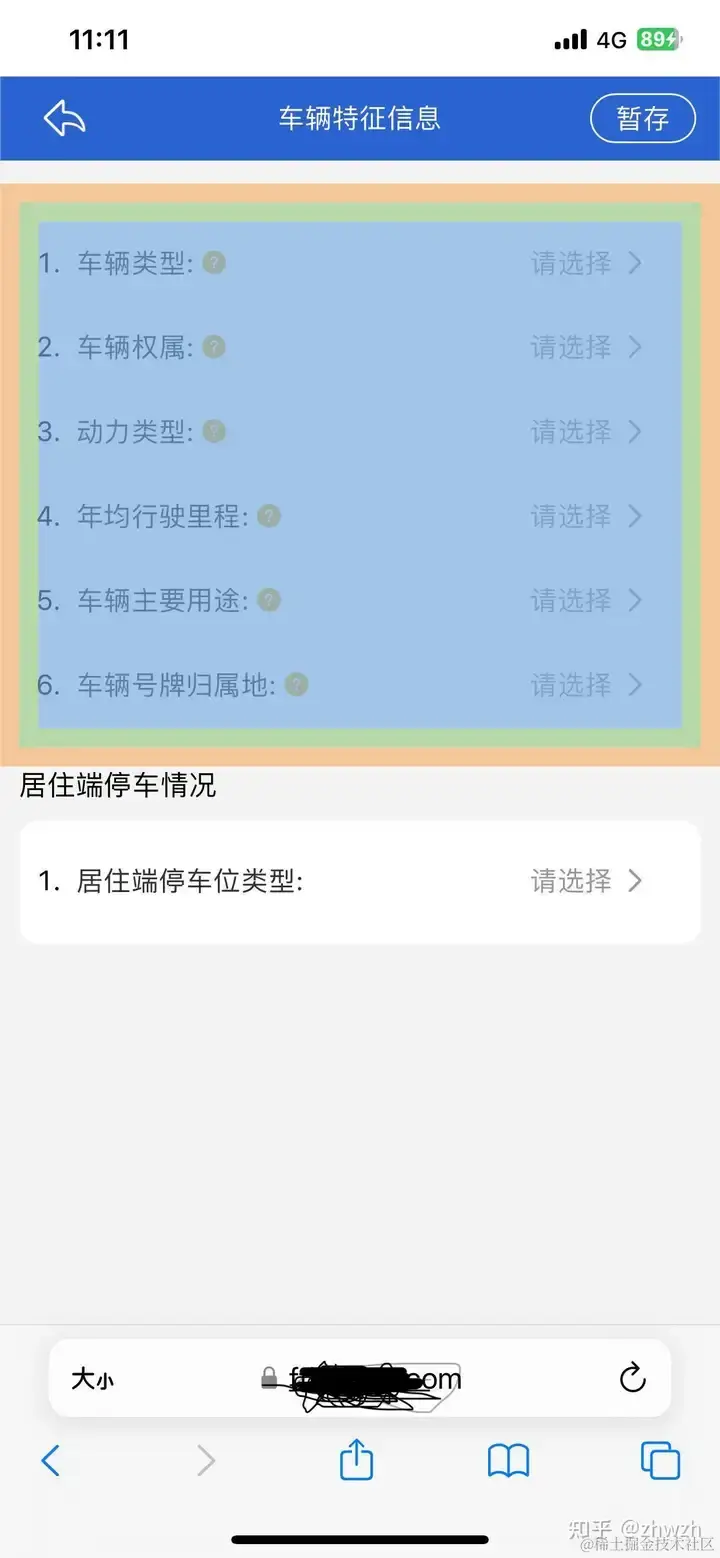Open Safari bookmarks

(508, 1462)
